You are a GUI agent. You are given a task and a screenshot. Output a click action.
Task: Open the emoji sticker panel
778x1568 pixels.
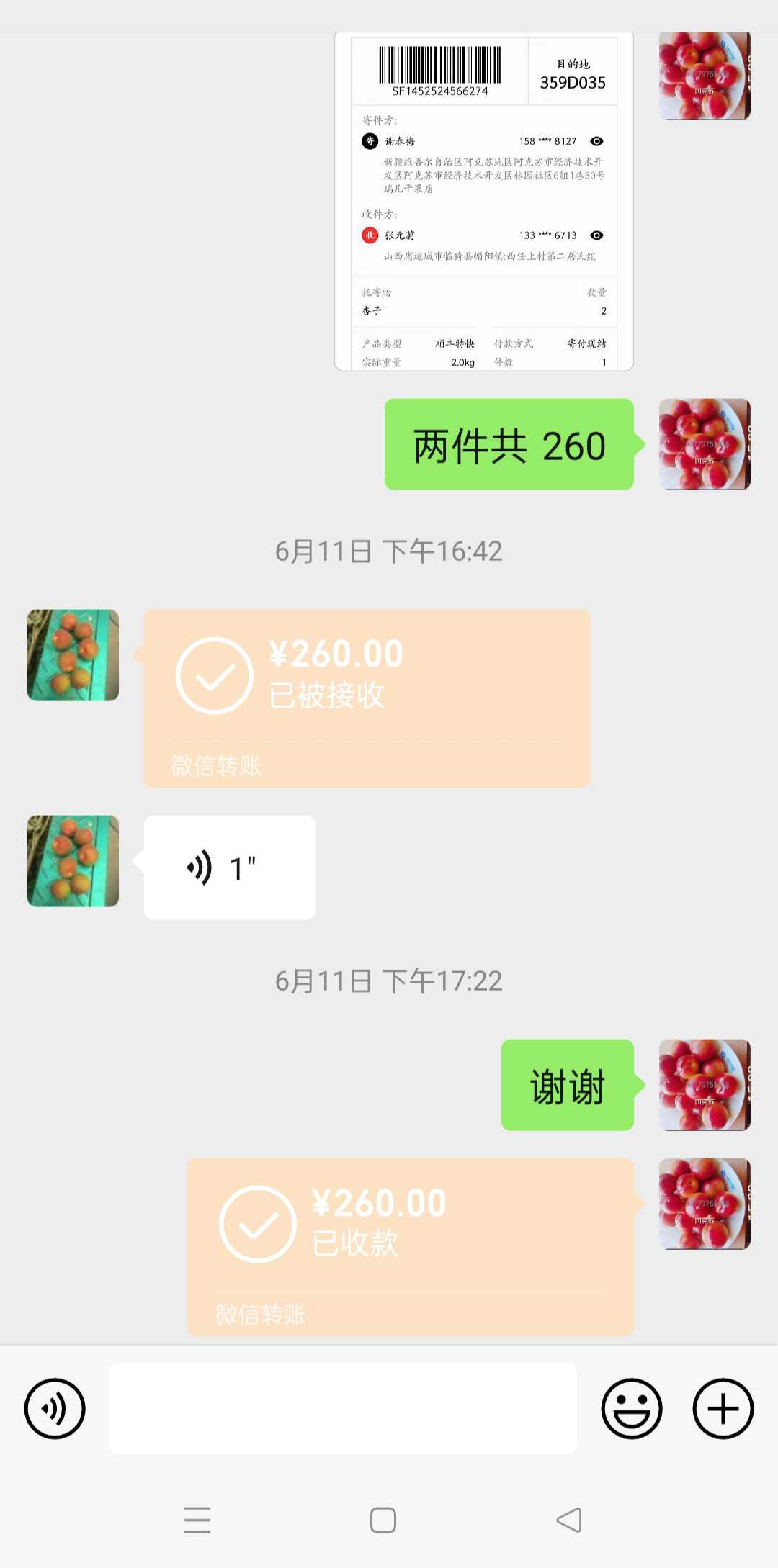(631, 1408)
